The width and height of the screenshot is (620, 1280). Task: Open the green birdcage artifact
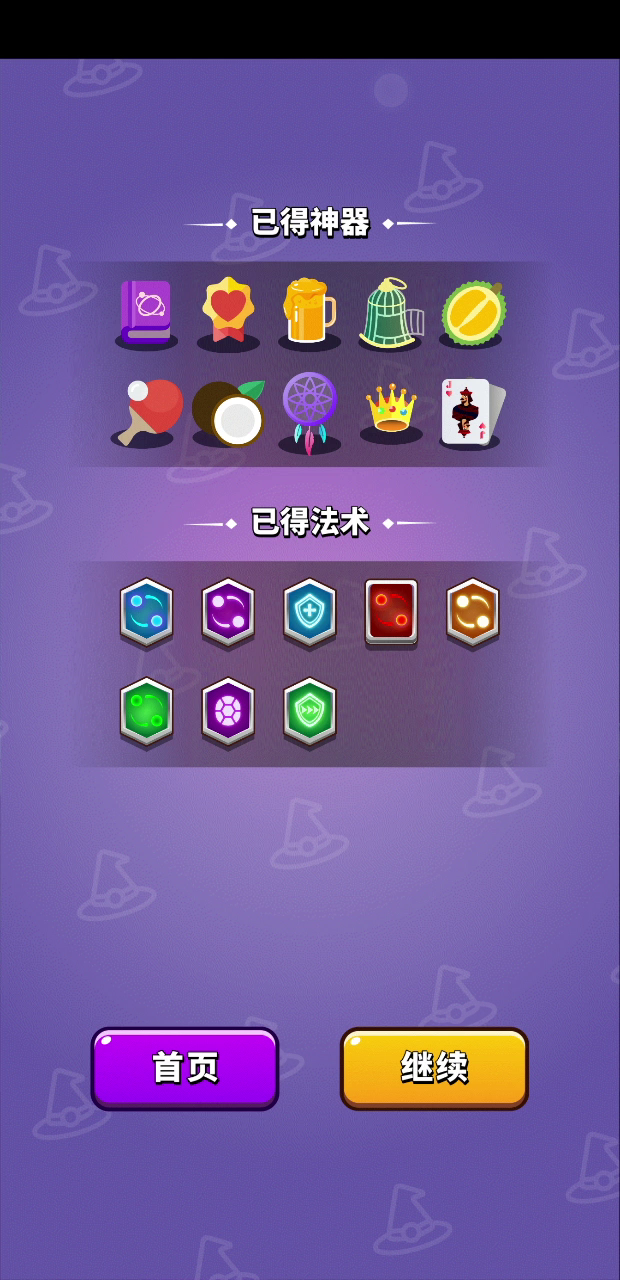[391, 312]
